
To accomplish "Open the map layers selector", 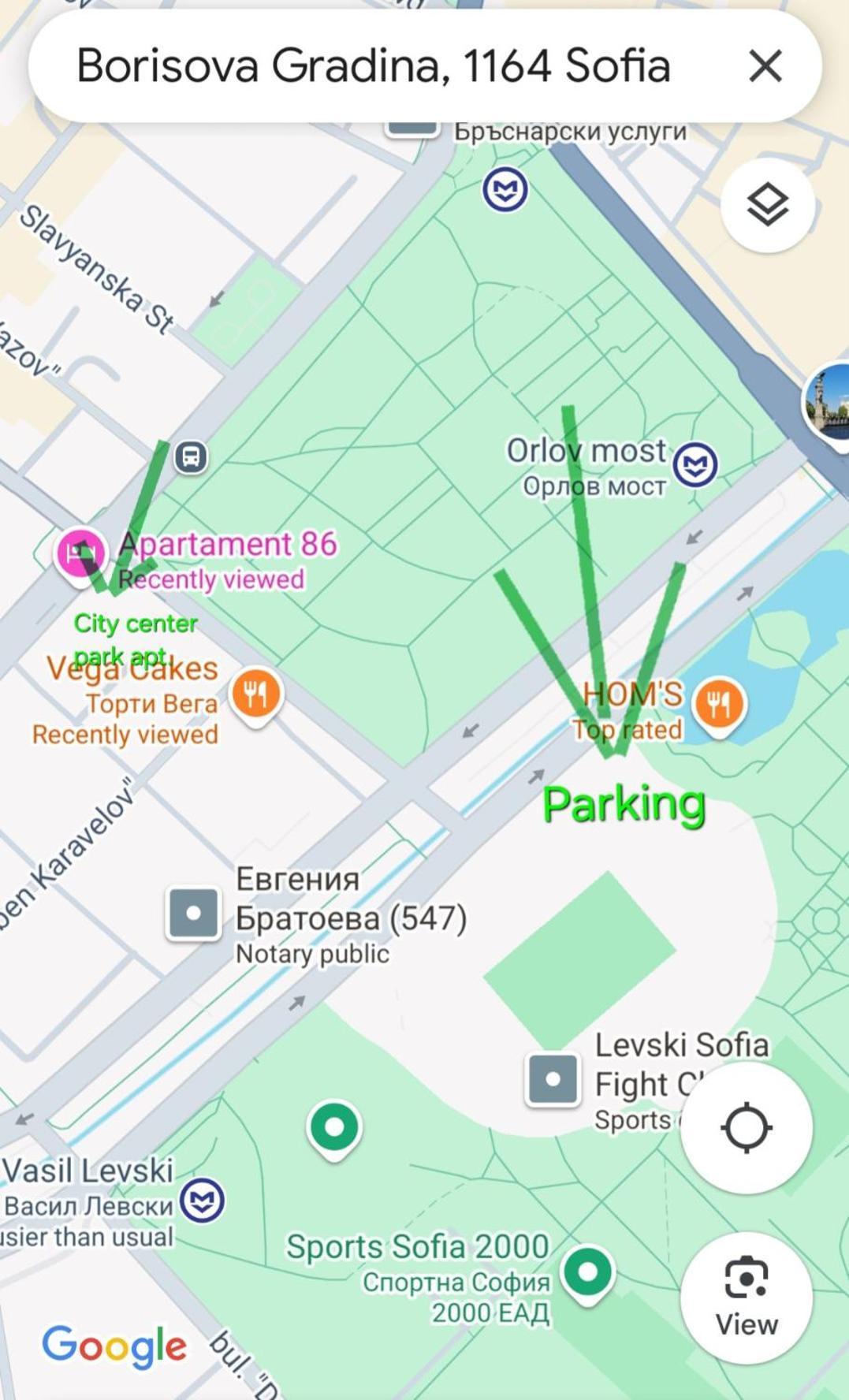I will [x=767, y=205].
